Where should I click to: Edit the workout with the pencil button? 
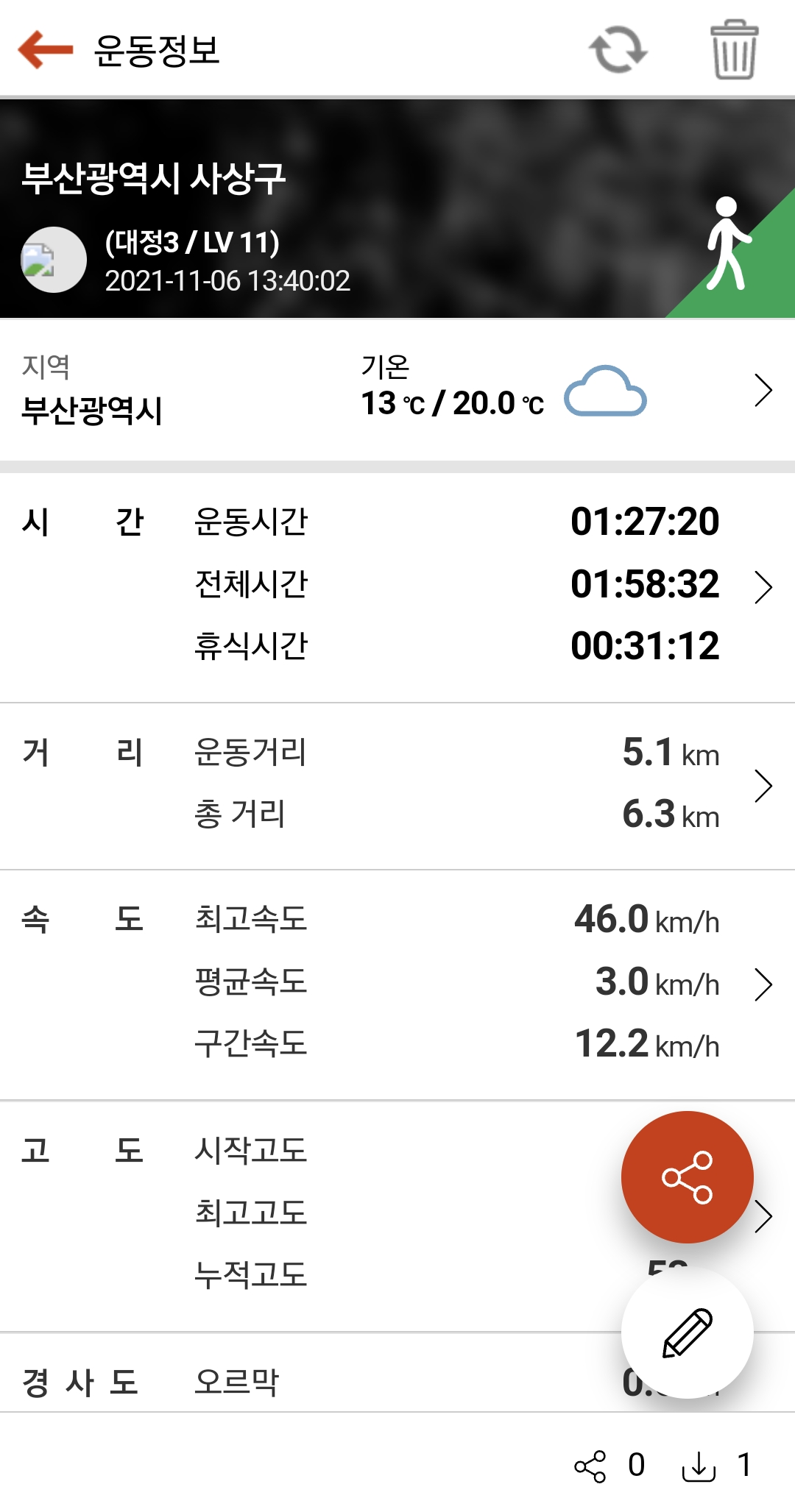688,1332
